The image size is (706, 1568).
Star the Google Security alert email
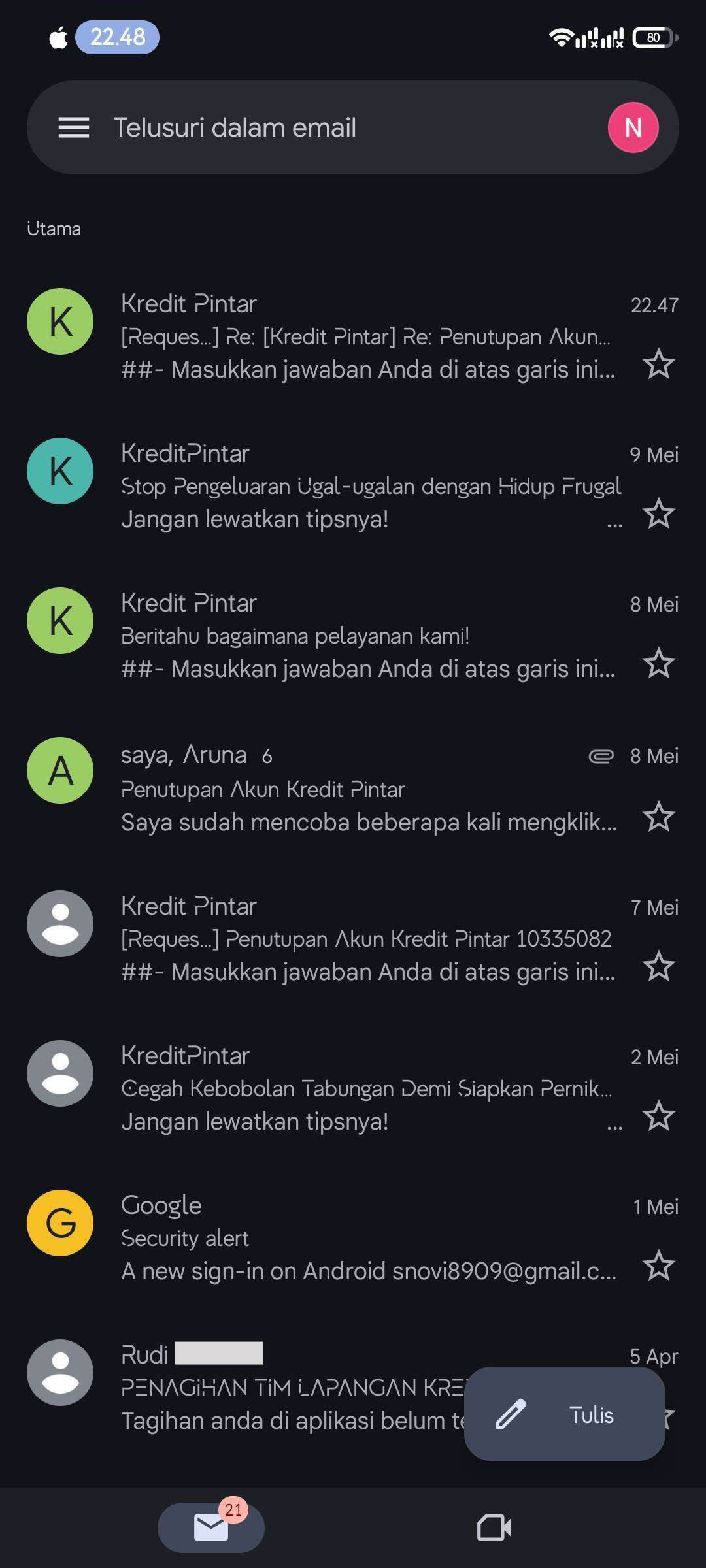pyautogui.click(x=658, y=1266)
